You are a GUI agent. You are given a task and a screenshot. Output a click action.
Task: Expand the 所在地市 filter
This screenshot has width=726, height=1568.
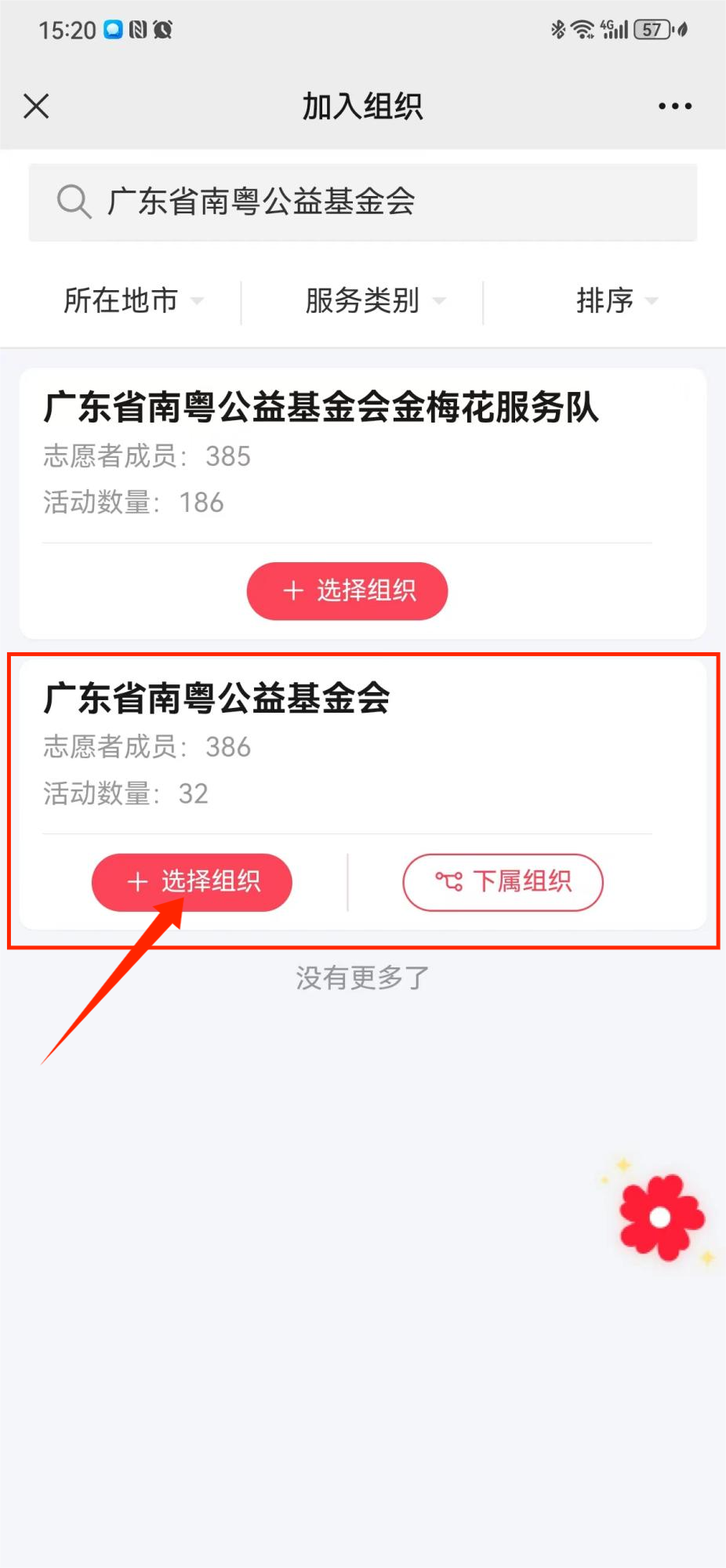point(133,300)
